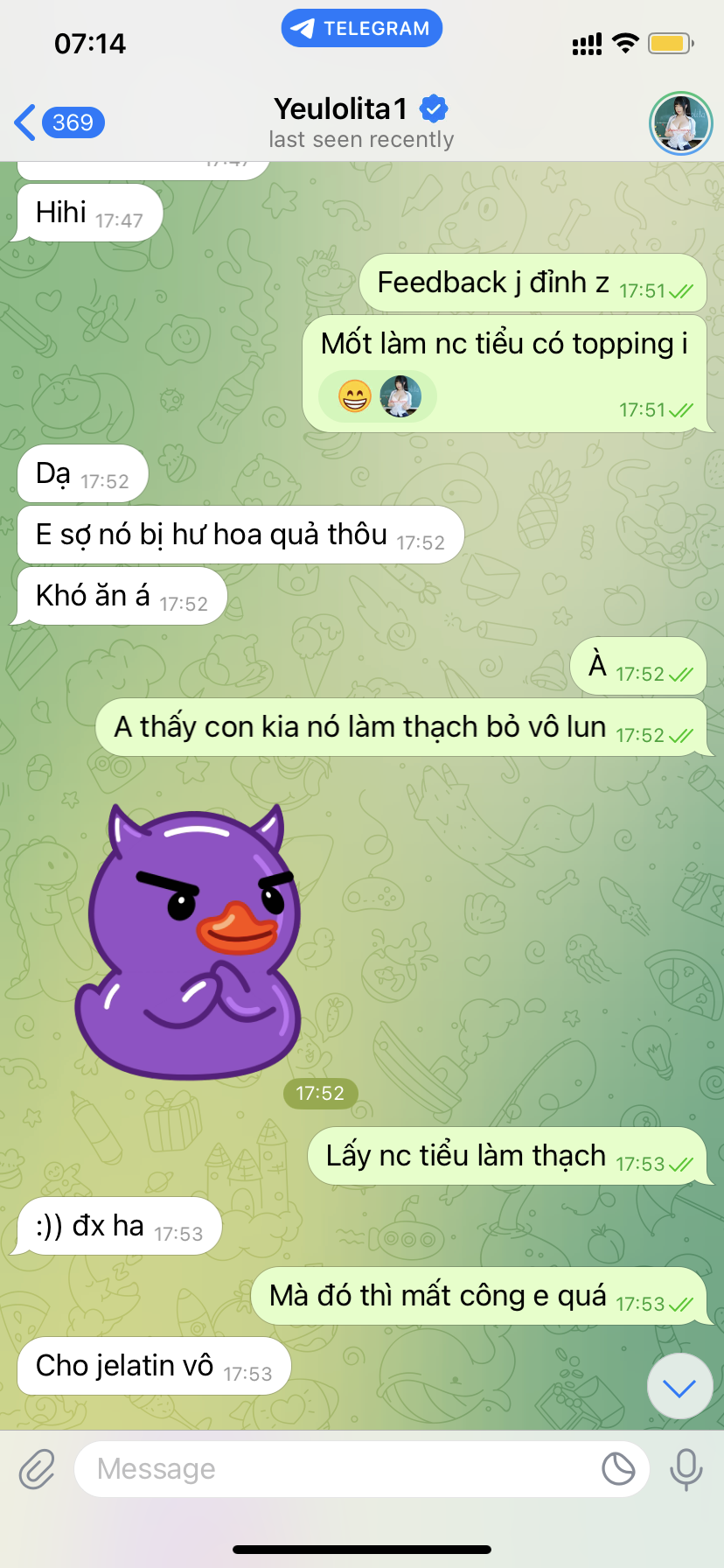
Task: Attach a file with the paperclip
Action: pyautogui.click(x=38, y=1469)
